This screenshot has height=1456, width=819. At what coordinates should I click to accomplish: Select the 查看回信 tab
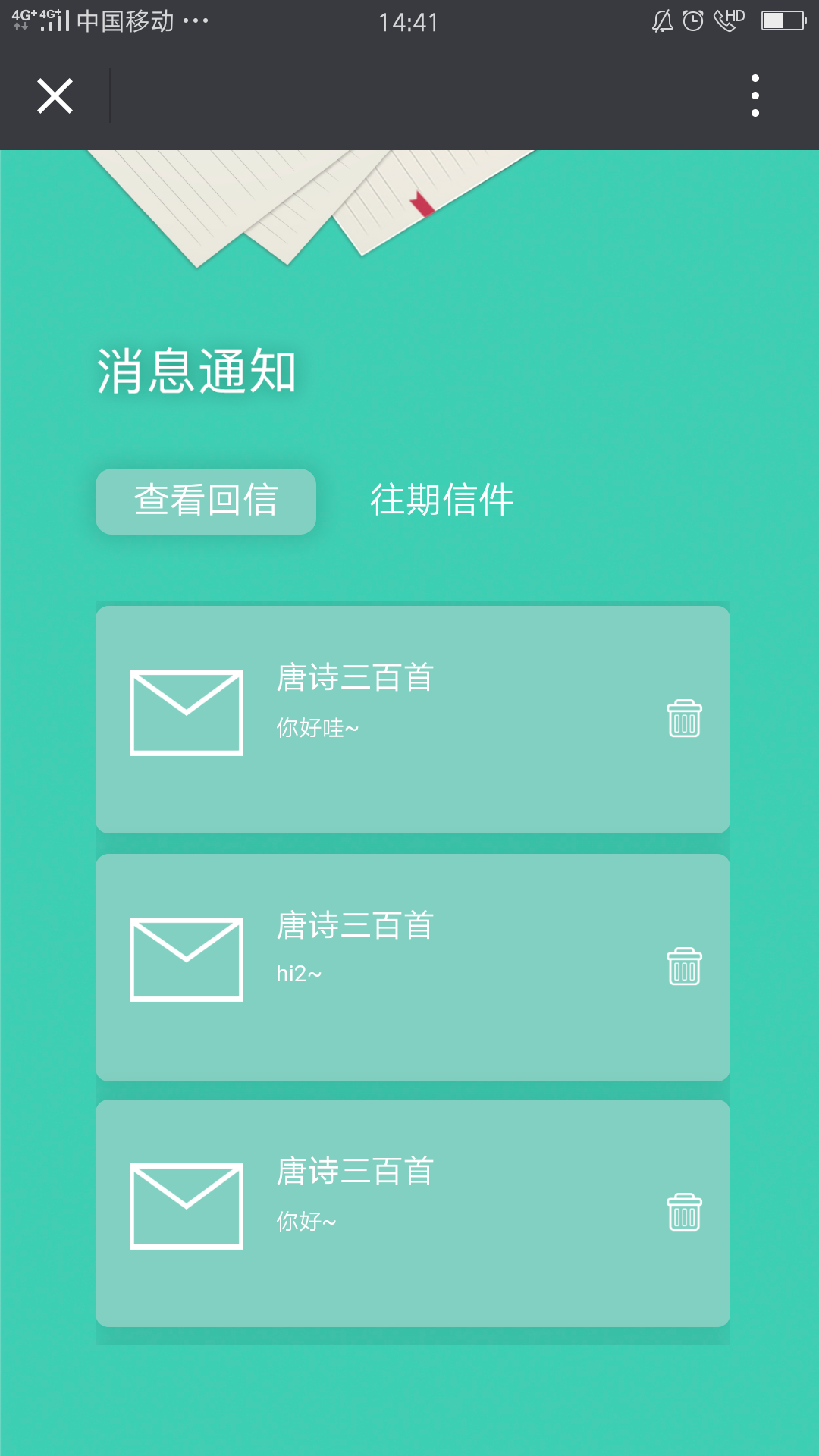click(x=206, y=501)
